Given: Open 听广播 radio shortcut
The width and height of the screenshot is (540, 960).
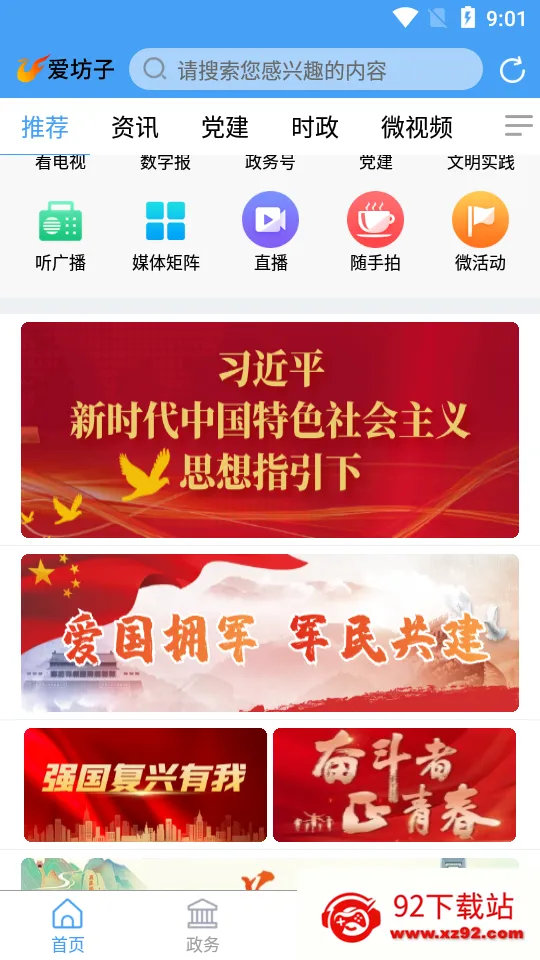Looking at the screenshot, I should 61,233.
